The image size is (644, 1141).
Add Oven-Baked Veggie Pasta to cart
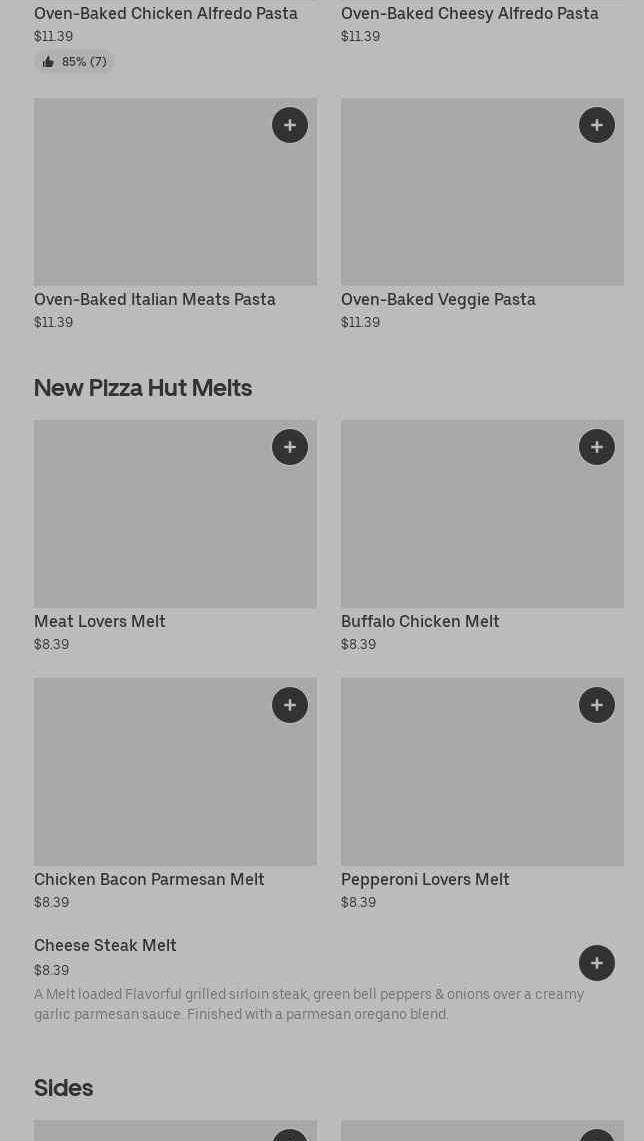(597, 125)
